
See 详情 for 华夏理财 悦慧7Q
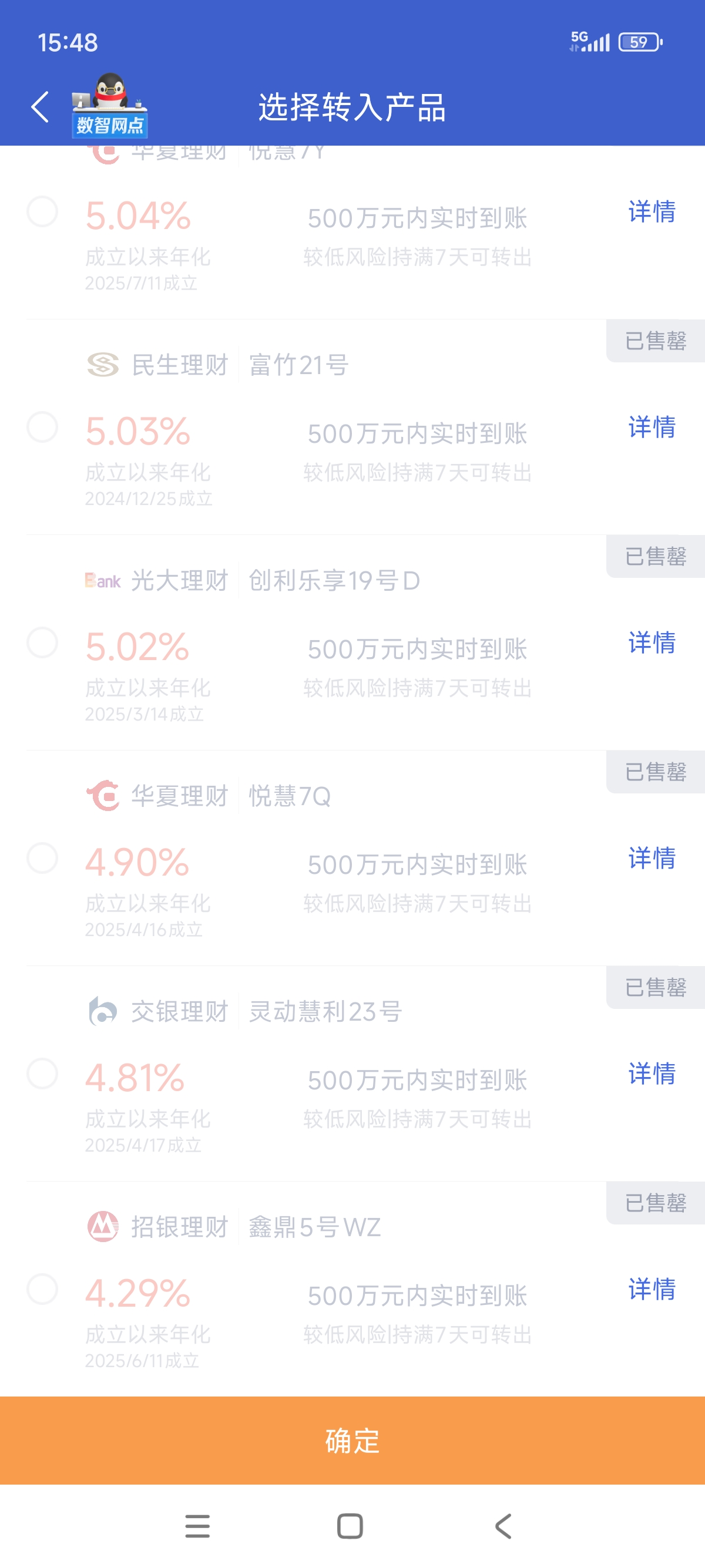point(652,858)
